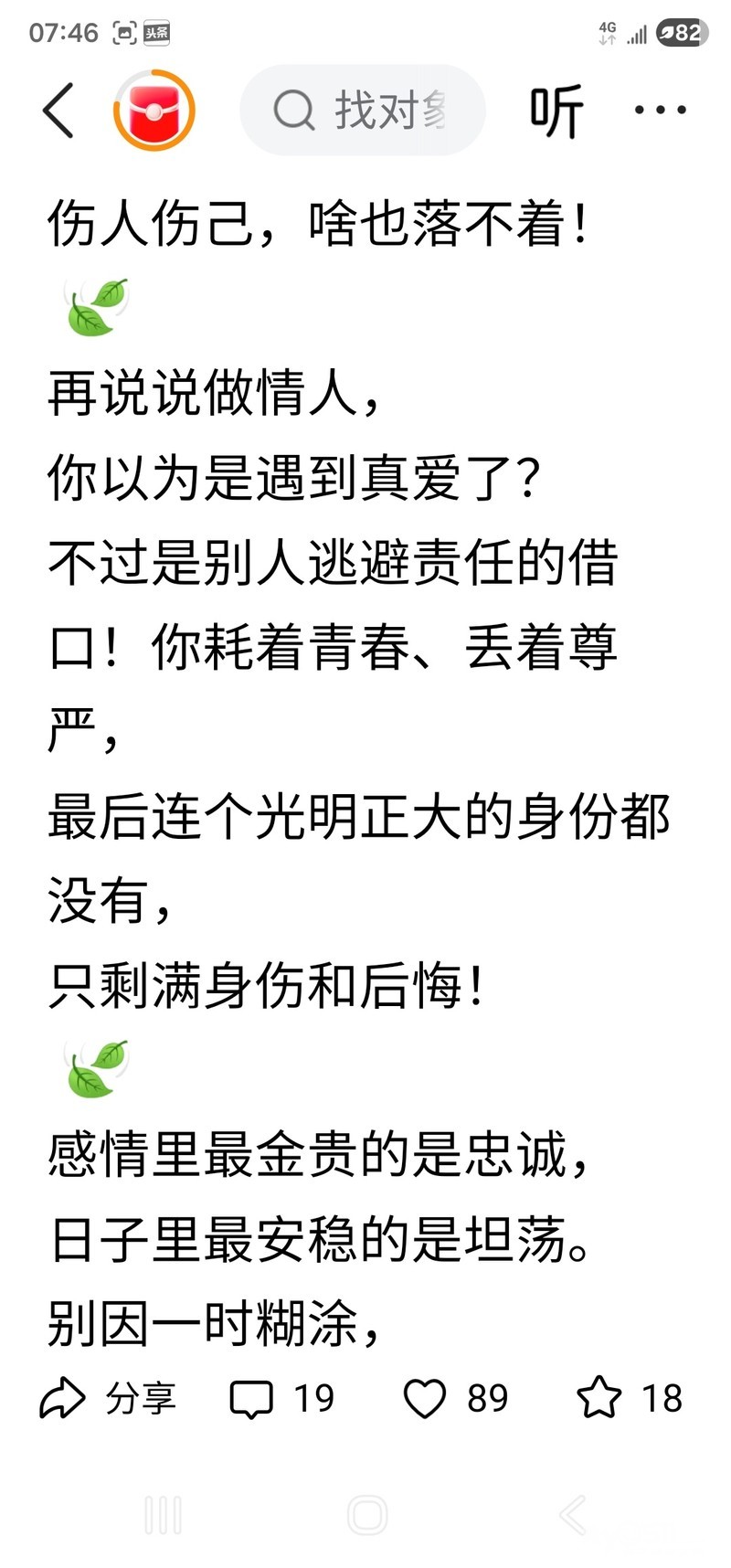Share this post via 分享
731x1568 pixels.
point(108,1399)
